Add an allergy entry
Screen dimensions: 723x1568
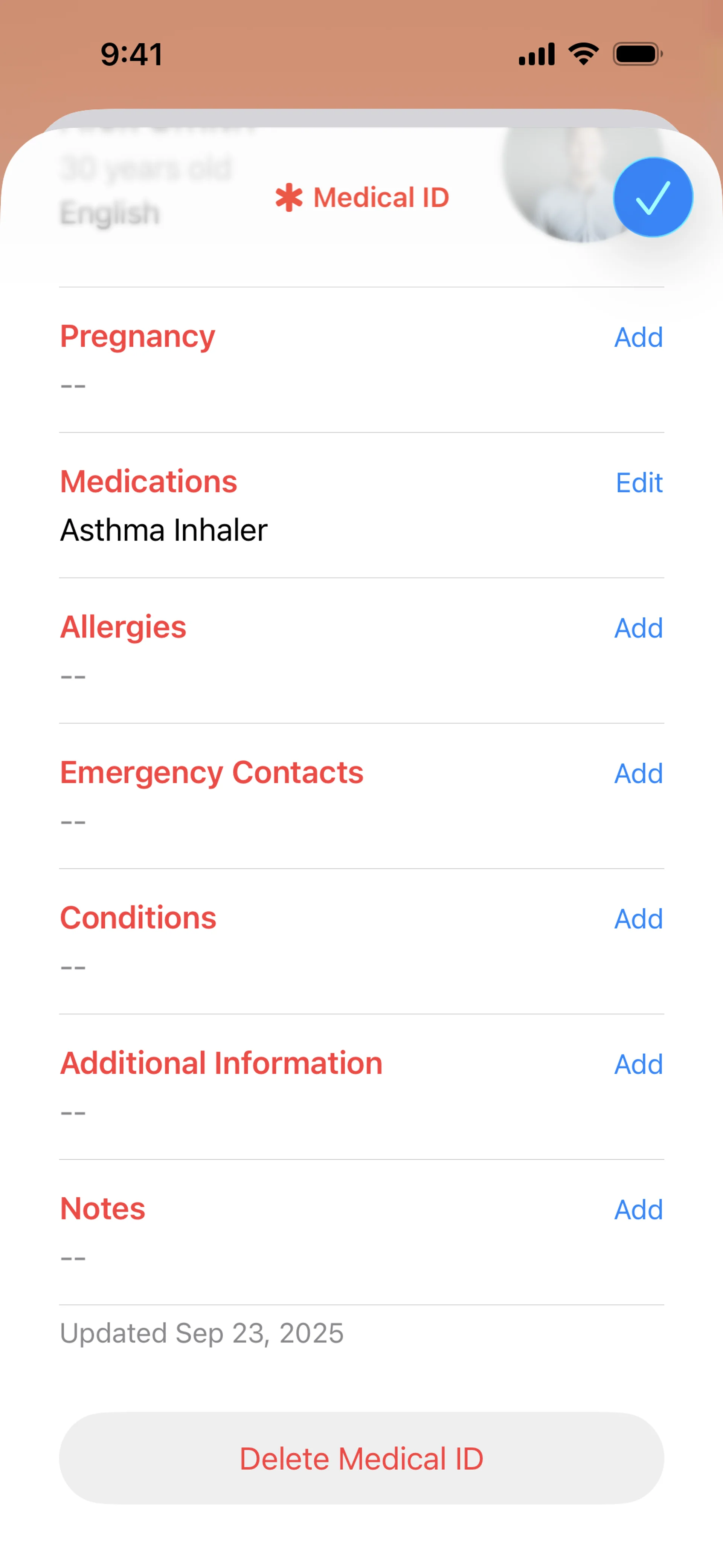pos(638,628)
